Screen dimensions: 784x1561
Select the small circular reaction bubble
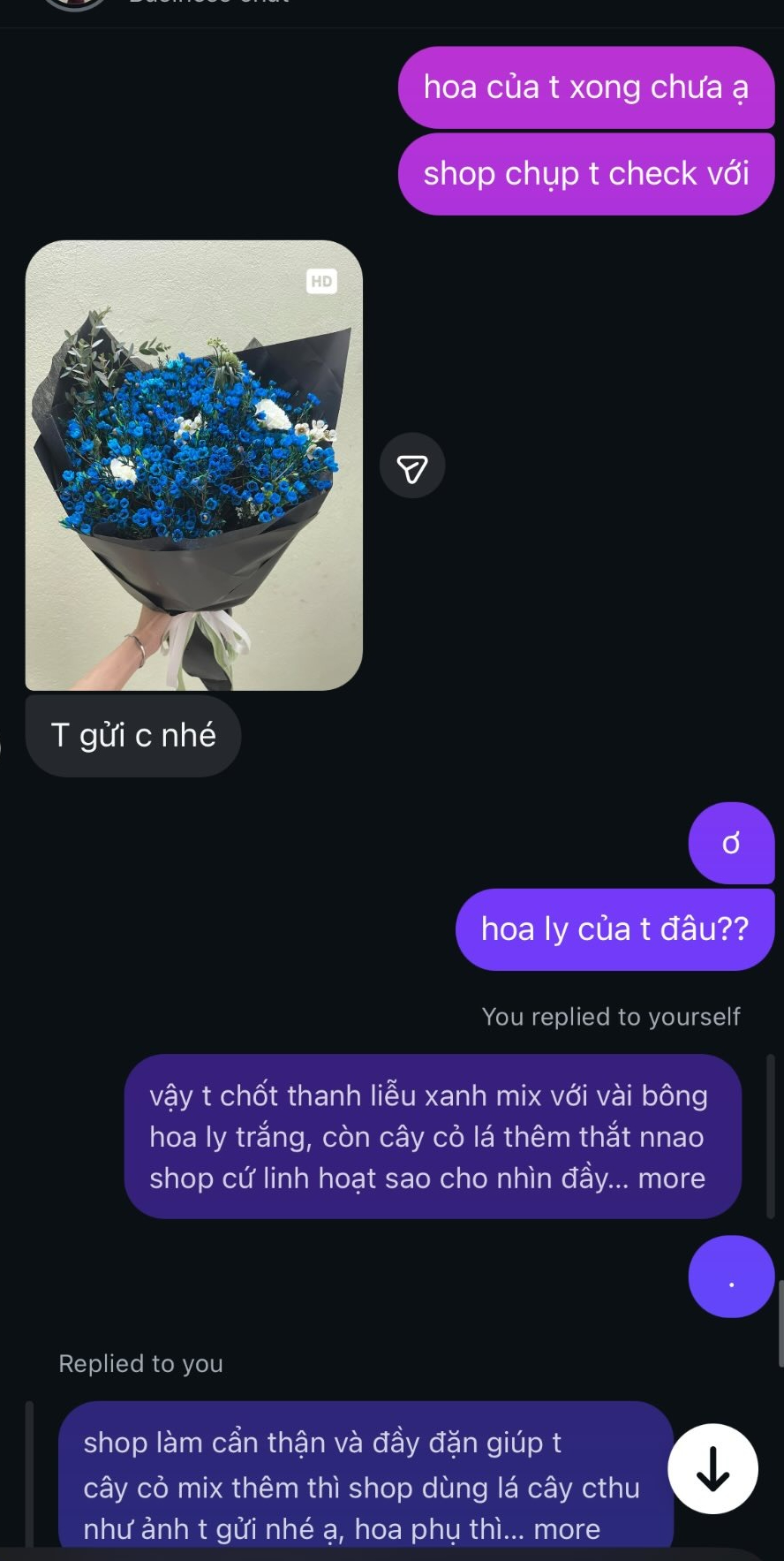coord(730,1276)
